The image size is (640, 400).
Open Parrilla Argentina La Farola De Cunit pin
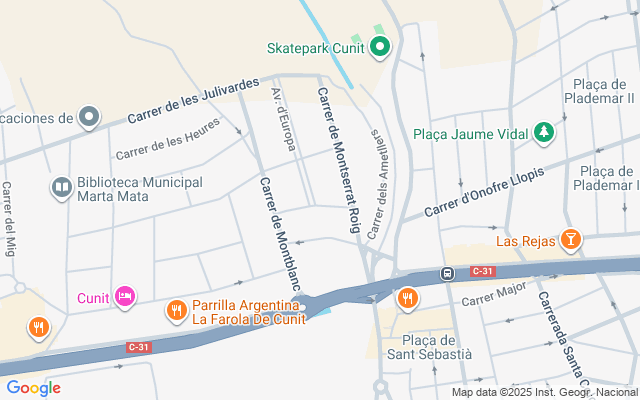(x=177, y=310)
